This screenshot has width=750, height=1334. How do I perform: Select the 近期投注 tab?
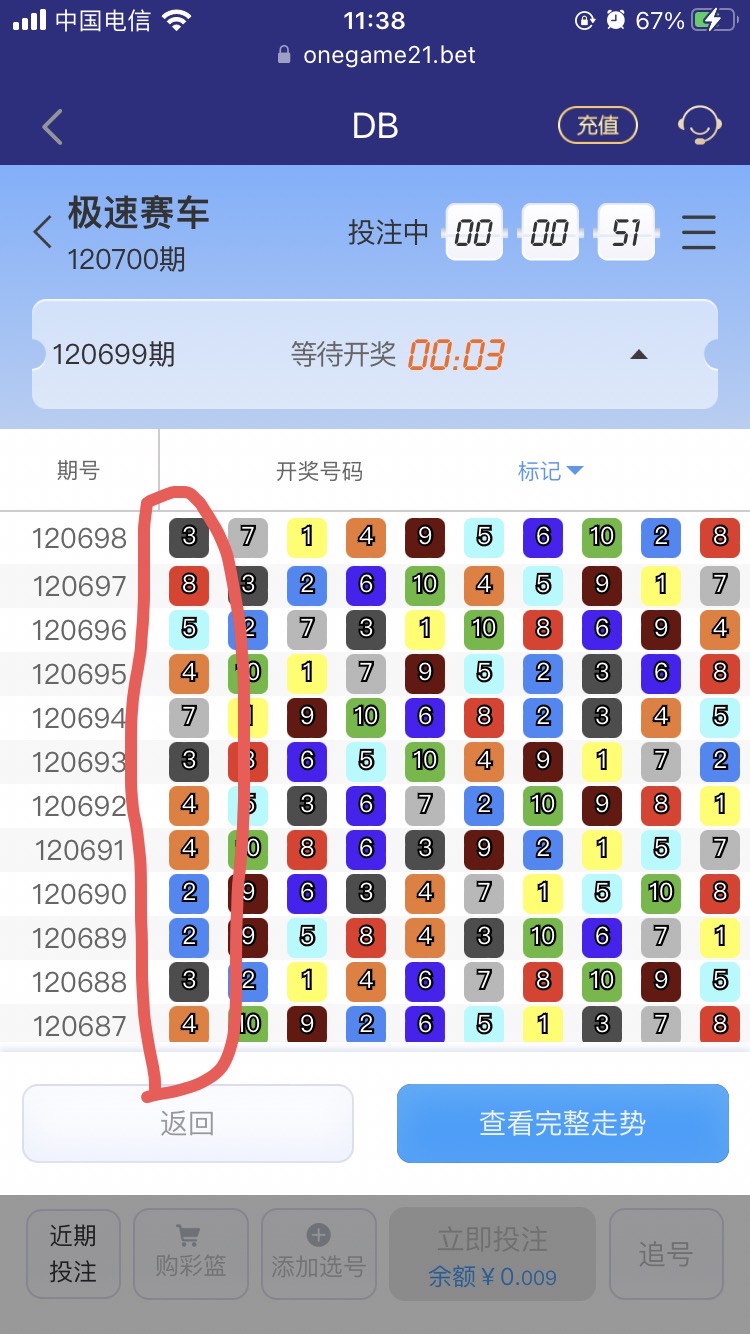[x=72, y=1253]
